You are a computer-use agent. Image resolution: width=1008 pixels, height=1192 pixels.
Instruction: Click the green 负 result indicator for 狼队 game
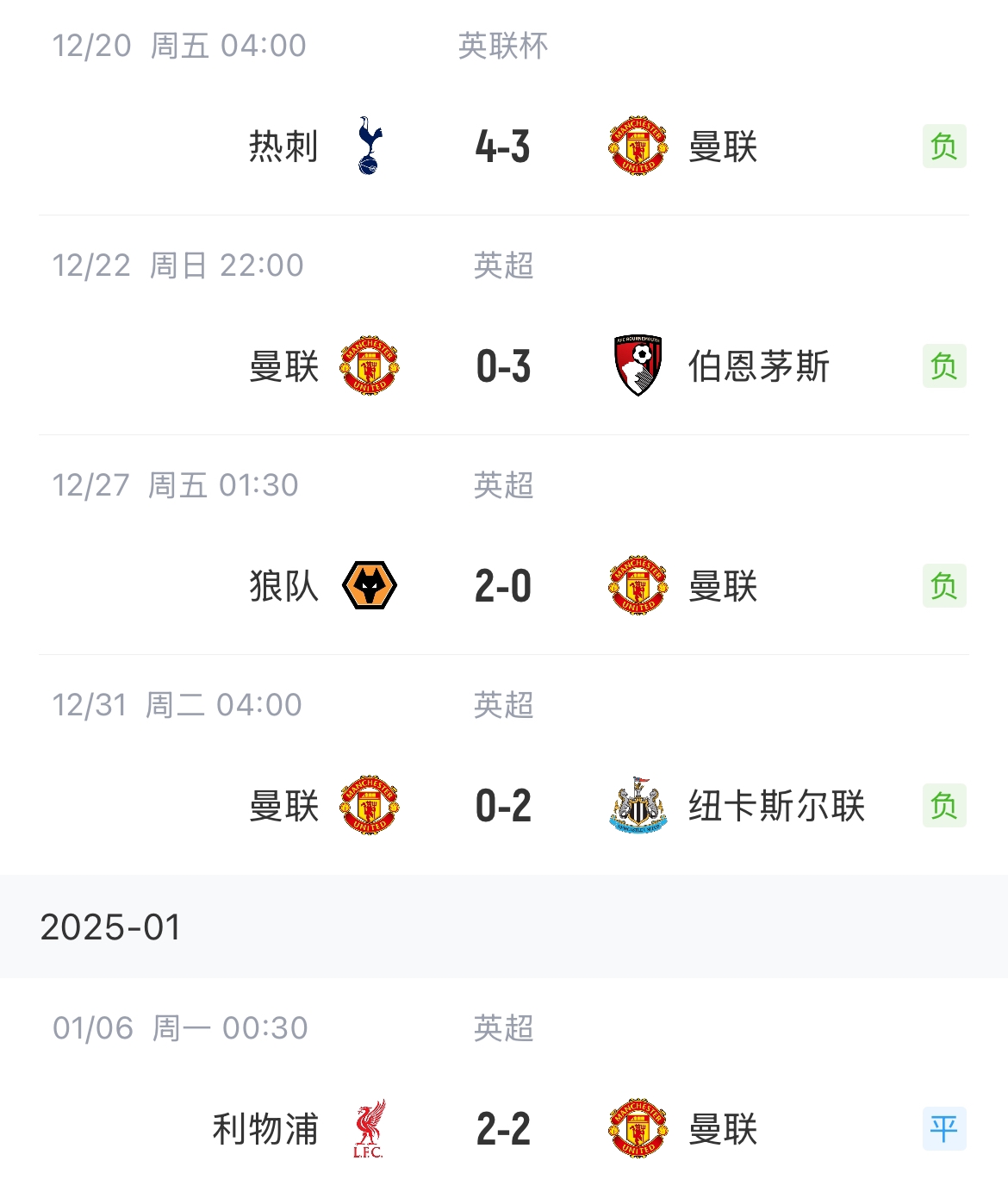[945, 586]
